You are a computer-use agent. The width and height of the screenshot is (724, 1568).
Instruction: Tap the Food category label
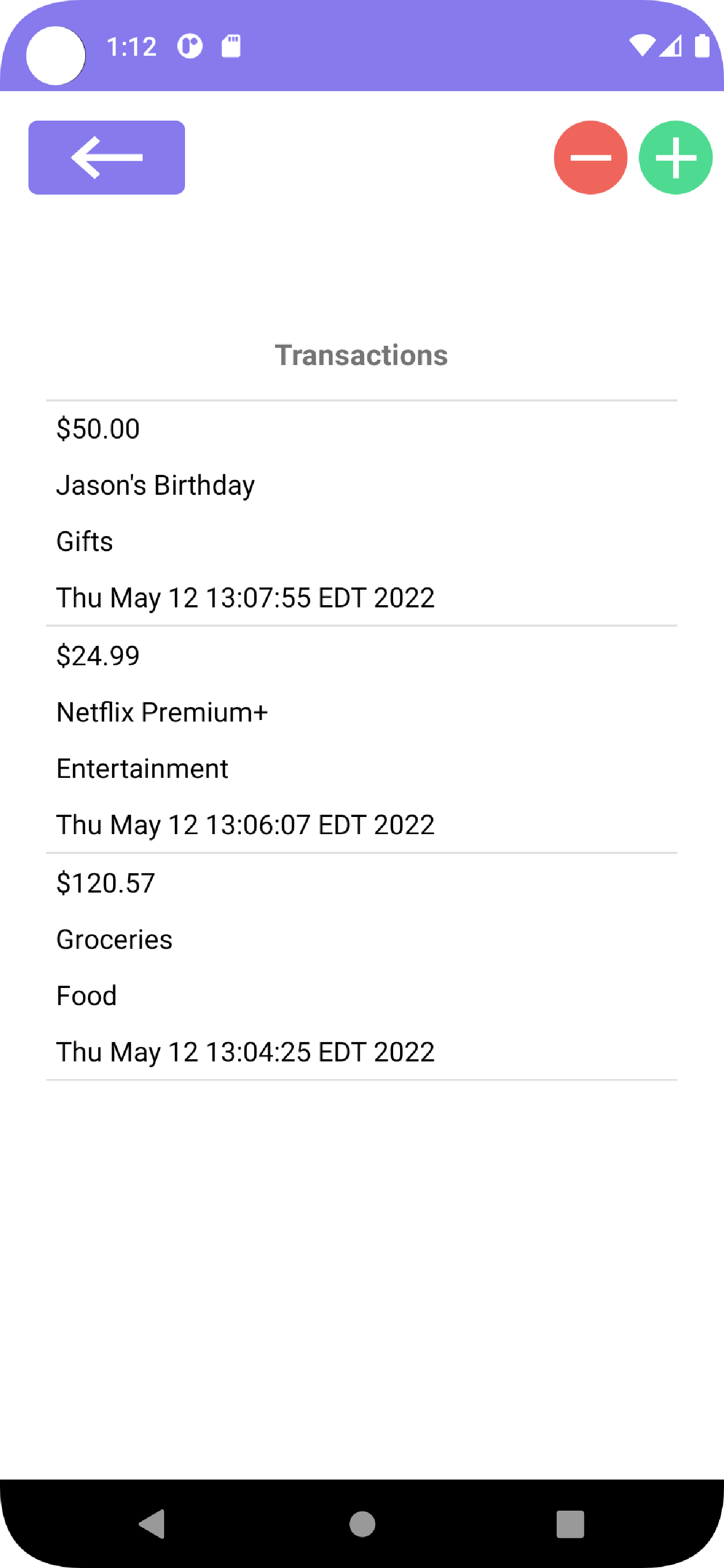pyautogui.click(x=86, y=995)
